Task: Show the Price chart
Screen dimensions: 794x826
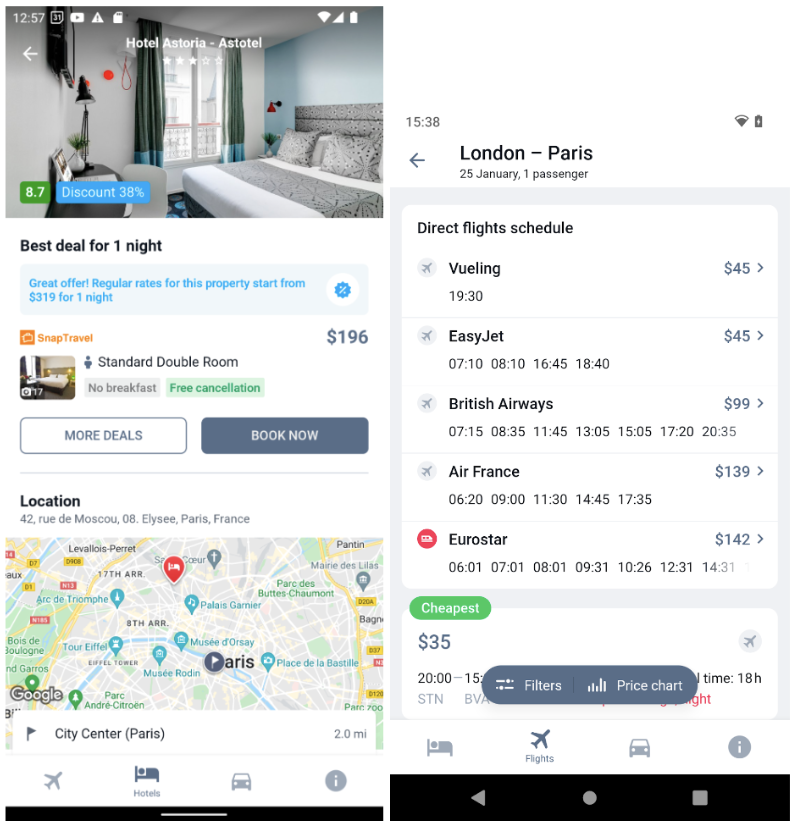Action: pos(636,686)
